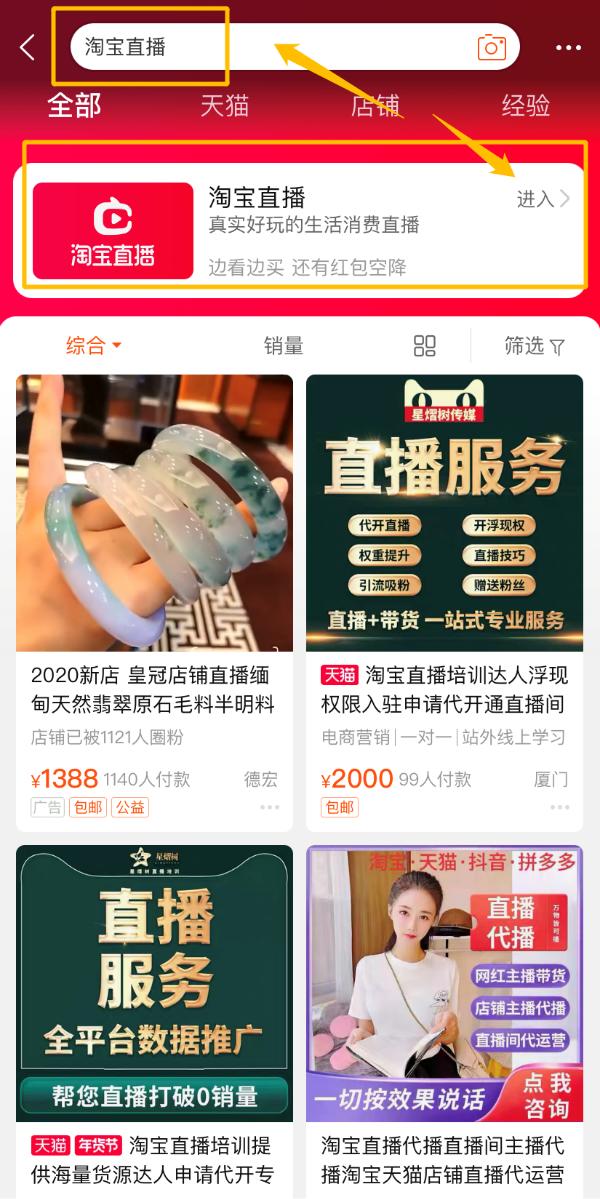The height and width of the screenshot is (1199, 600).
Task: Switch to the 店铺 tab
Action: point(375,105)
